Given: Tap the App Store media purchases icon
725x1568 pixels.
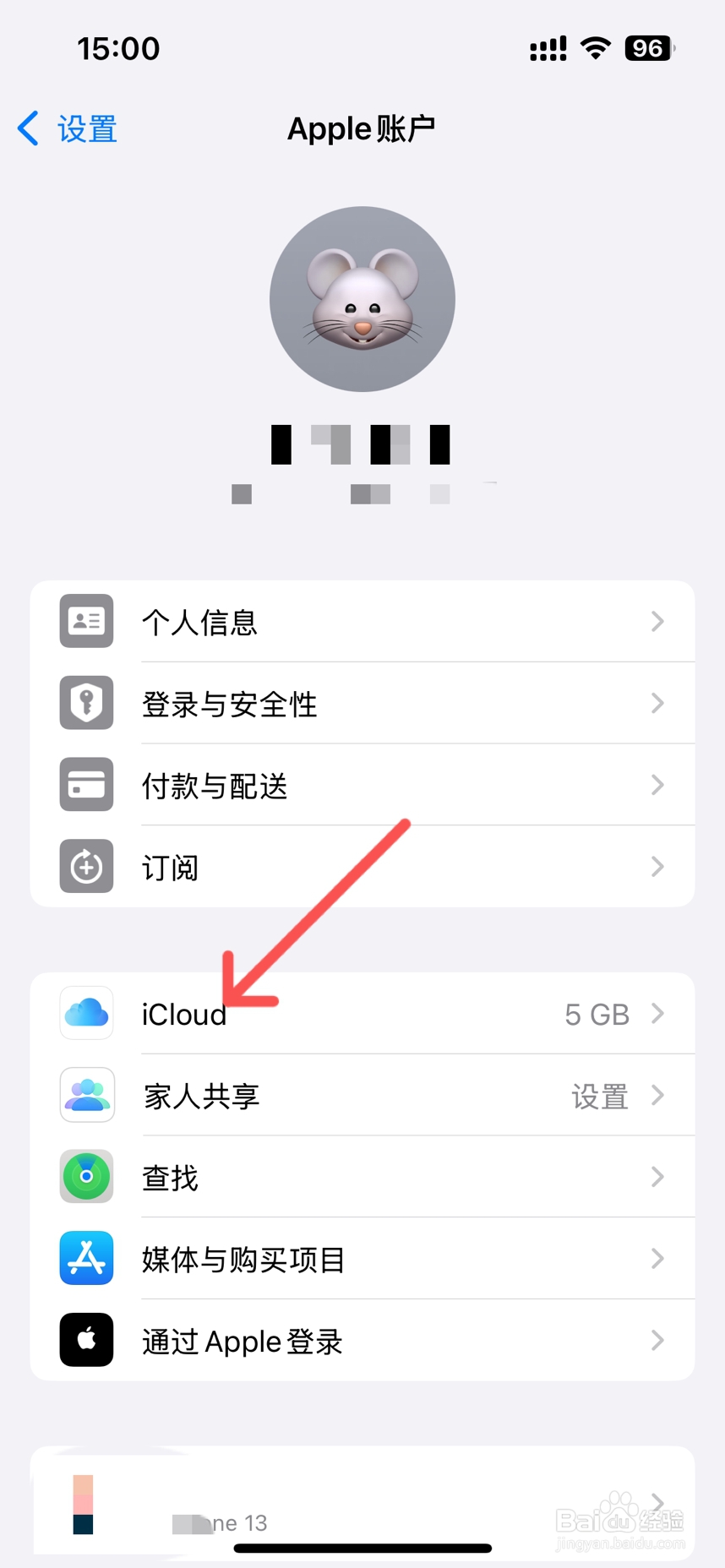Looking at the screenshot, I should point(85,1258).
